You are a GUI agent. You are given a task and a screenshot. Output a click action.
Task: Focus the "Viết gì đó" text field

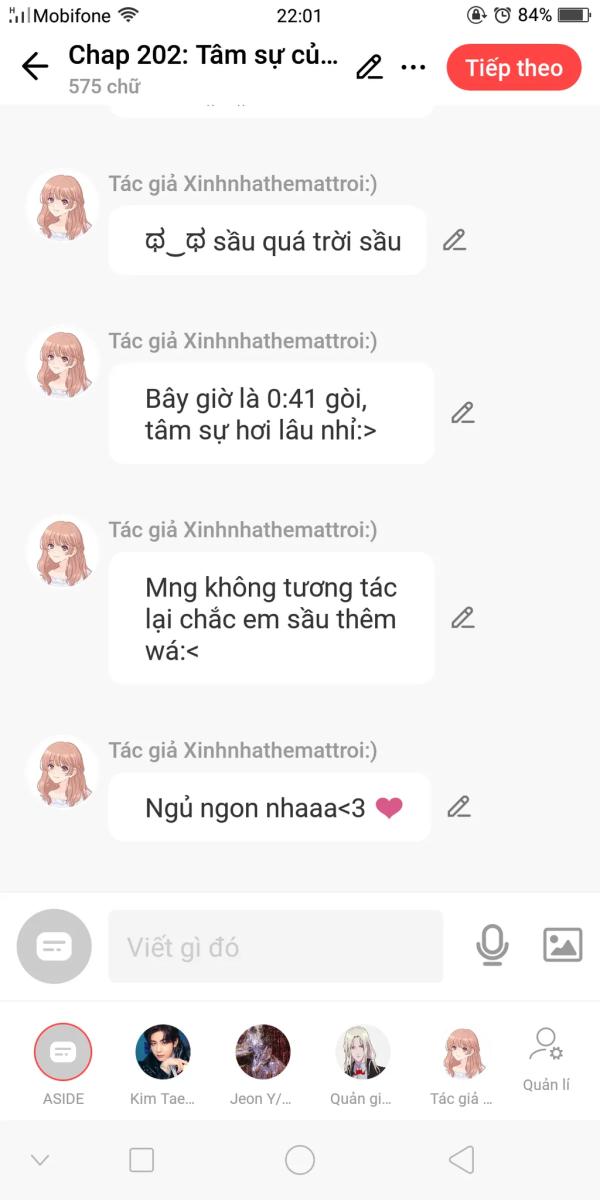coord(275,946)
